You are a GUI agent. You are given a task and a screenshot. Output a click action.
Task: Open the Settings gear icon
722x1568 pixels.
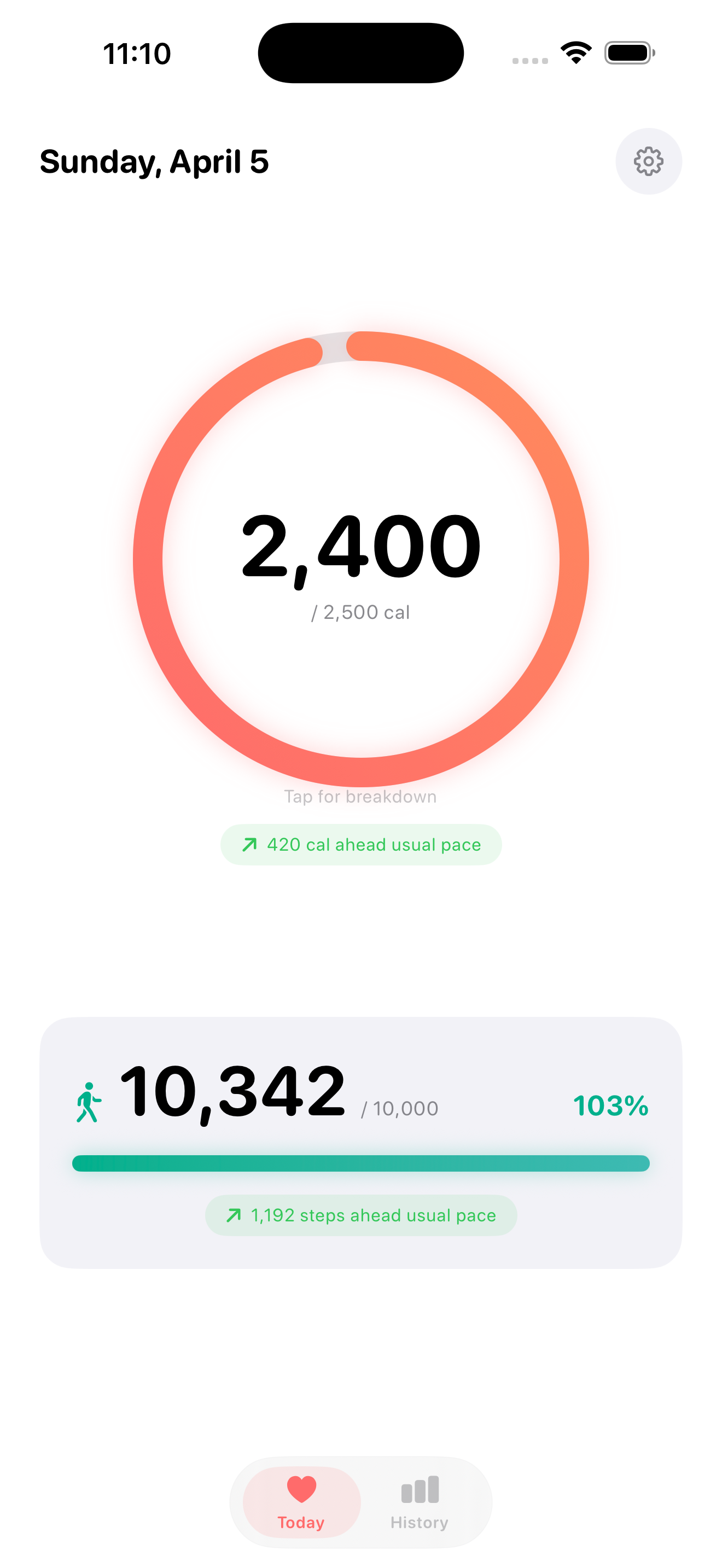click(649, 161)
